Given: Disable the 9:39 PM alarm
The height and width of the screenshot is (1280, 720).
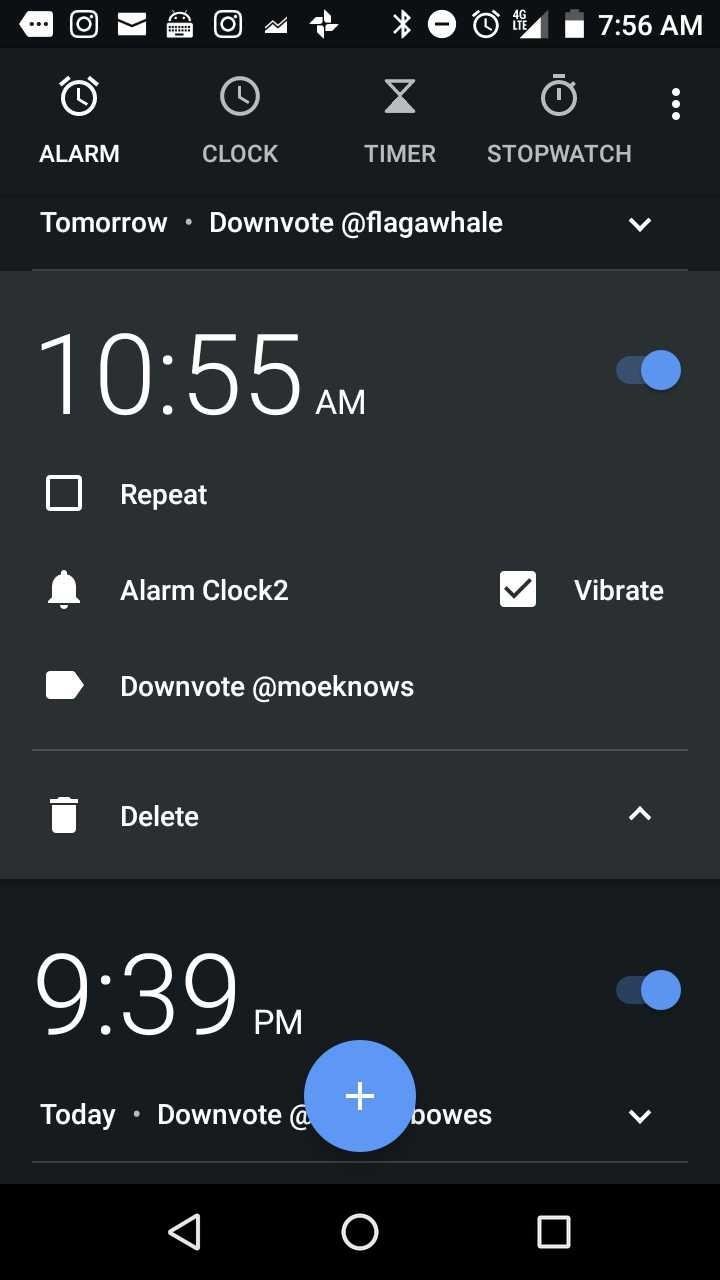Looking at the screenshot, I should pos(649,990).
